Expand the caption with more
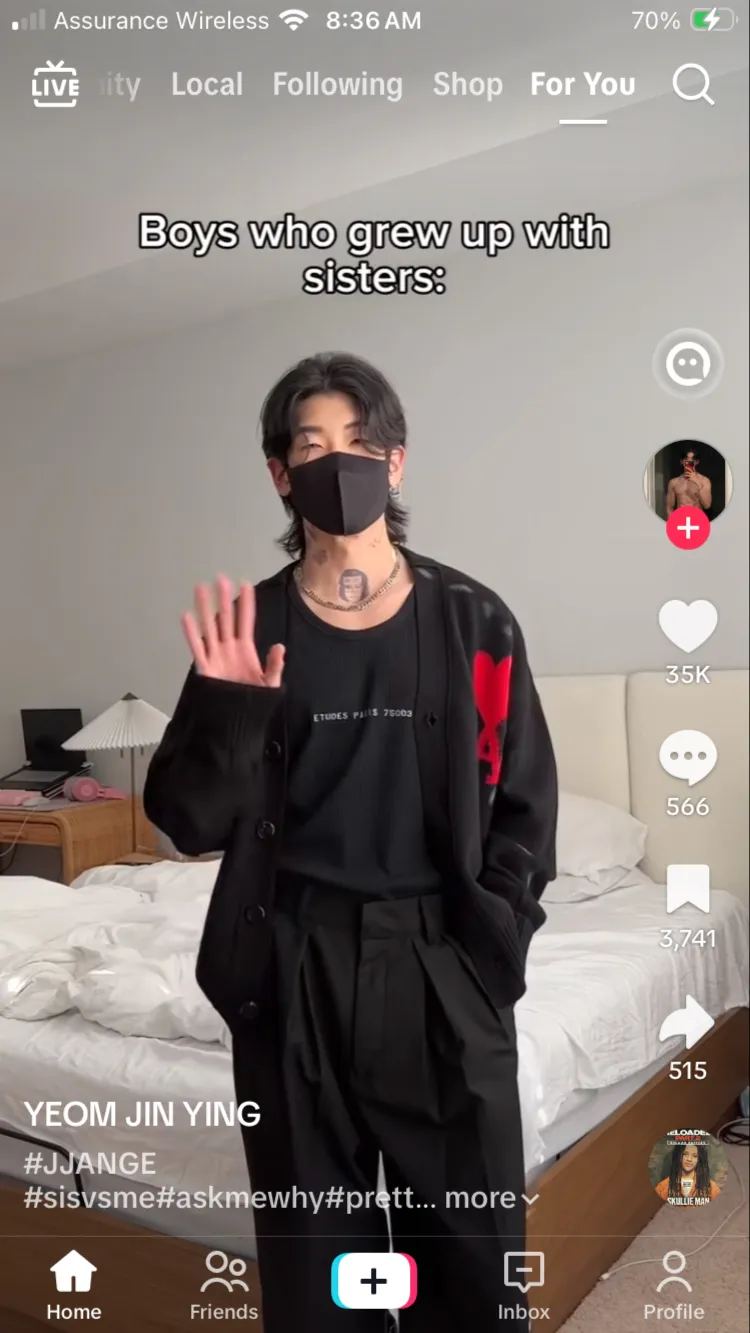This screenshot has width=750, height=1333. [491, 1198]
